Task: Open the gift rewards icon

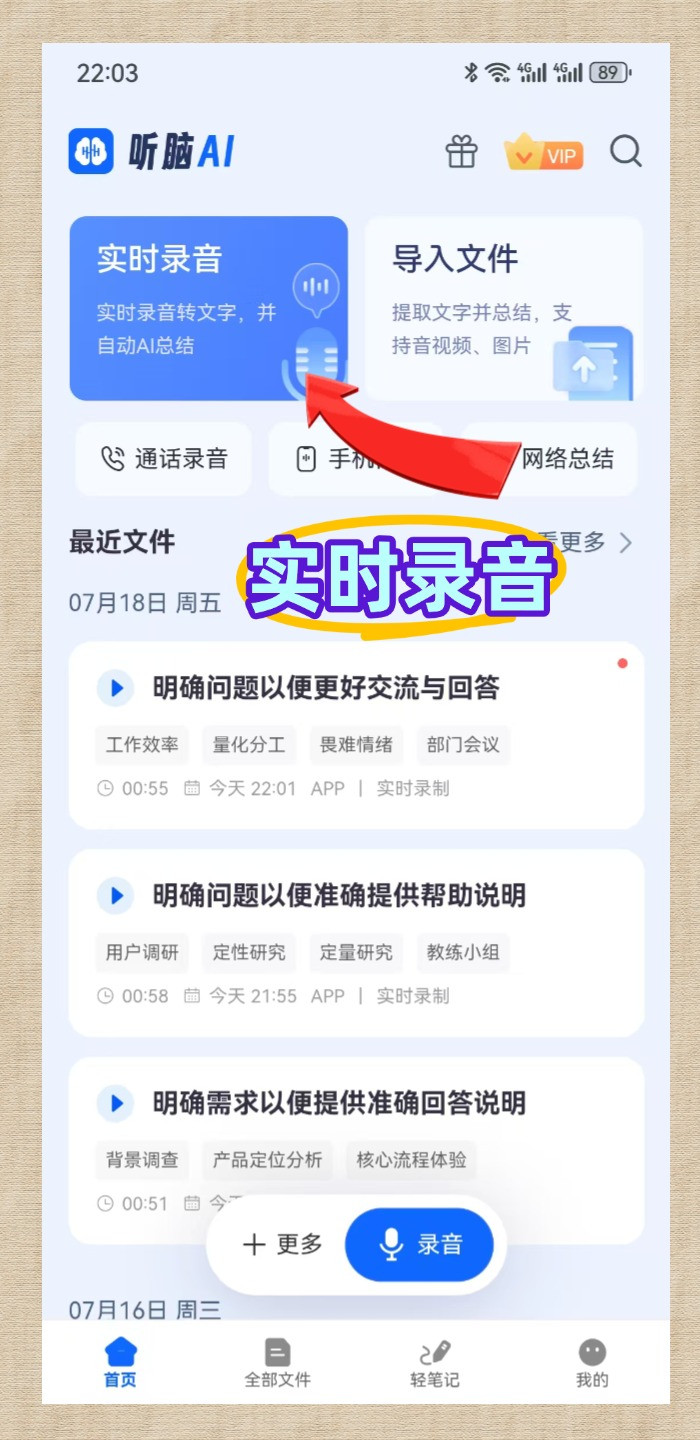Action: pos(461,153)
